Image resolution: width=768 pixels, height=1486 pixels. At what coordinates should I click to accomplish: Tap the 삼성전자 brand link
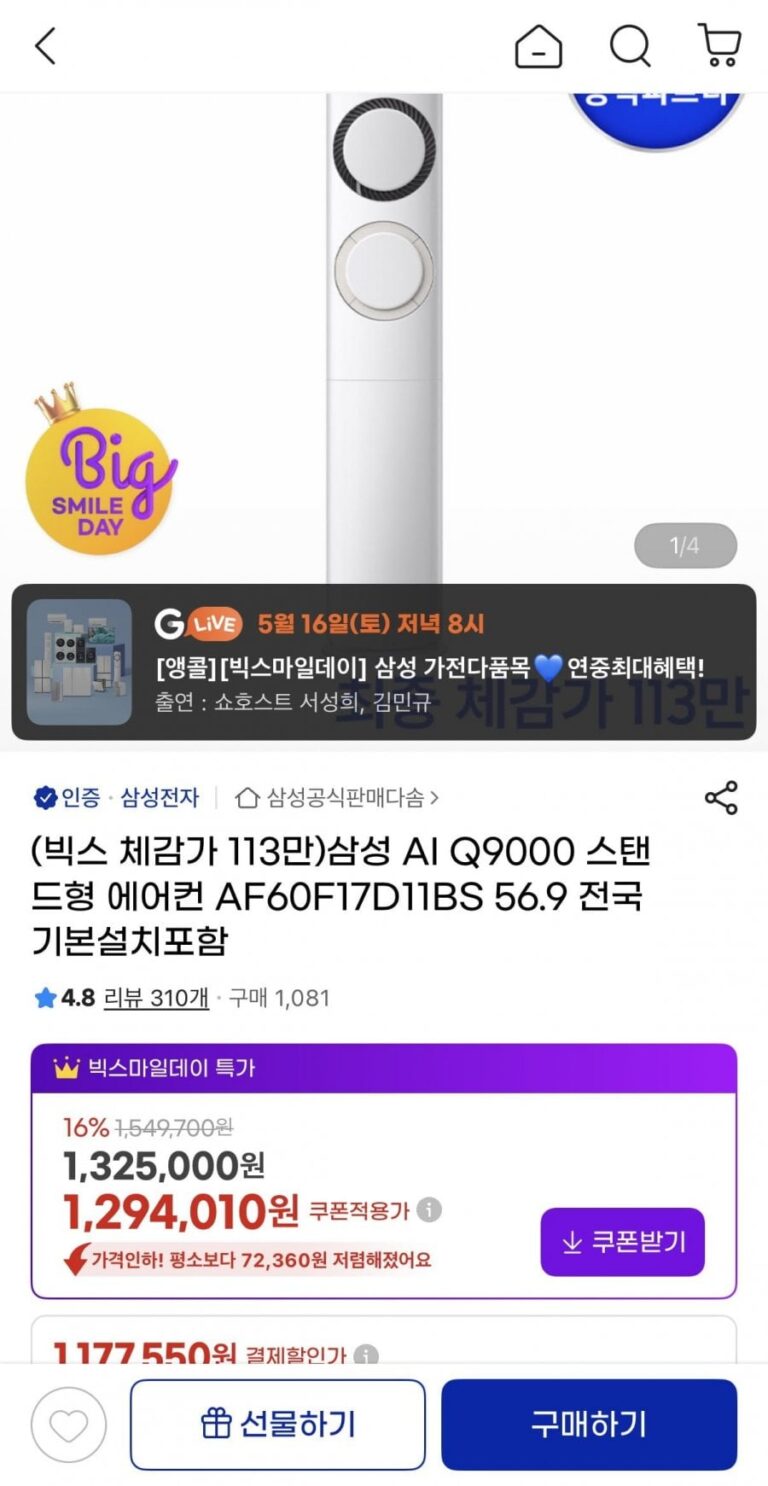160,797
